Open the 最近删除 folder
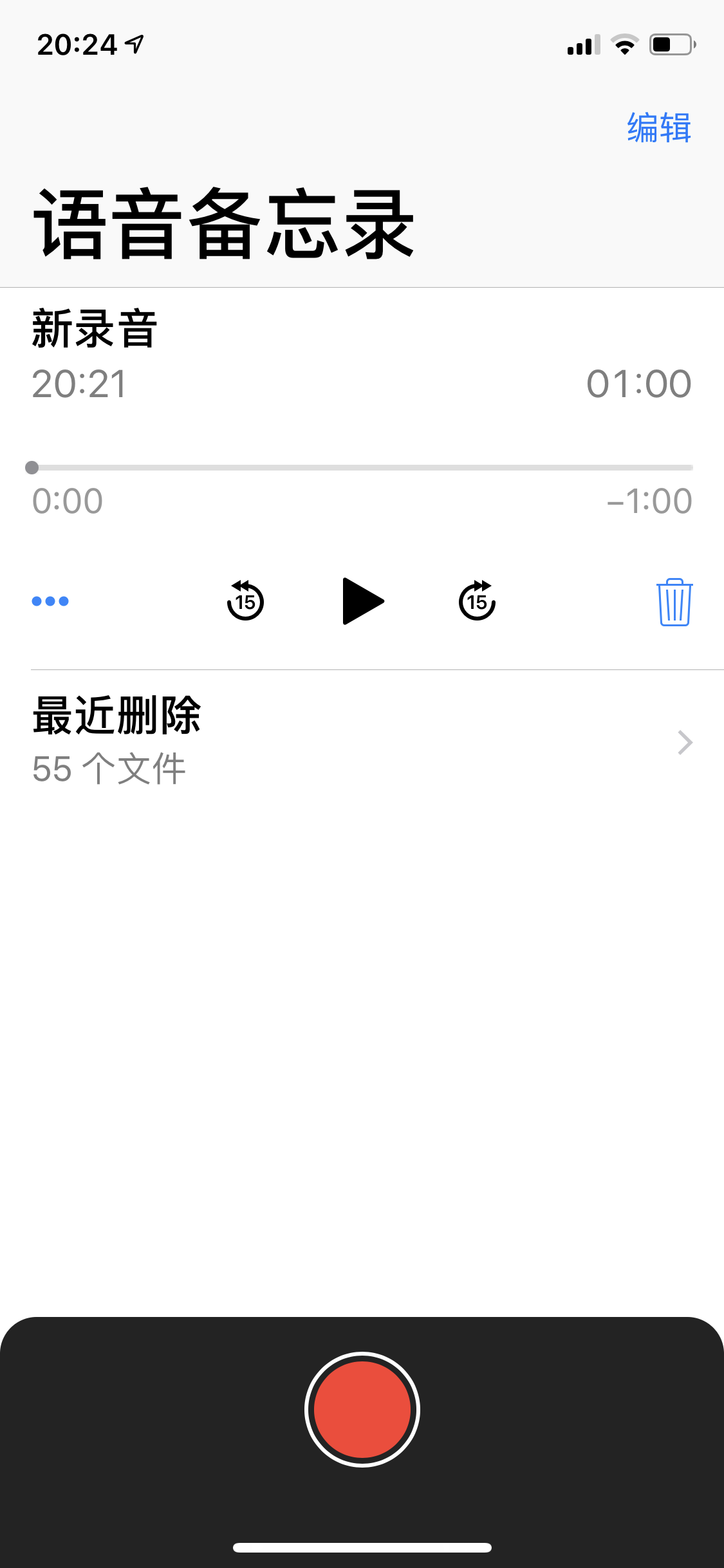 pos(362,742)
